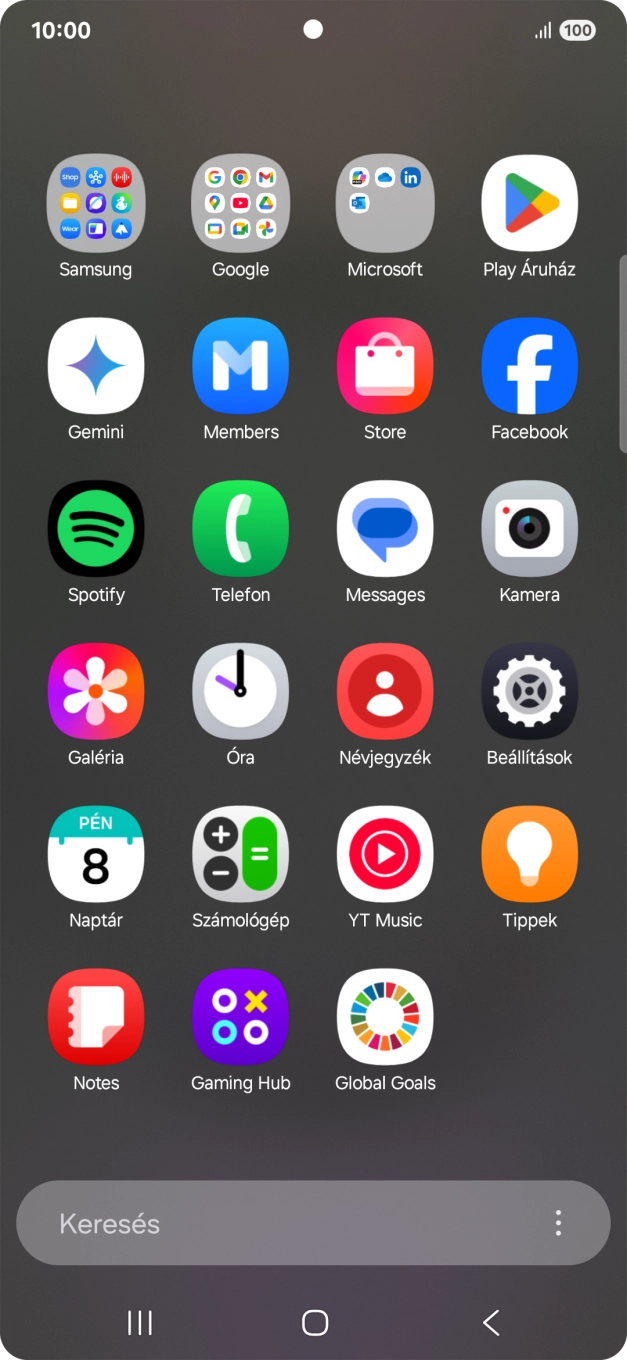Start Spotify music app
Screen dimensions: 627x1360
(x=96, y=529)
